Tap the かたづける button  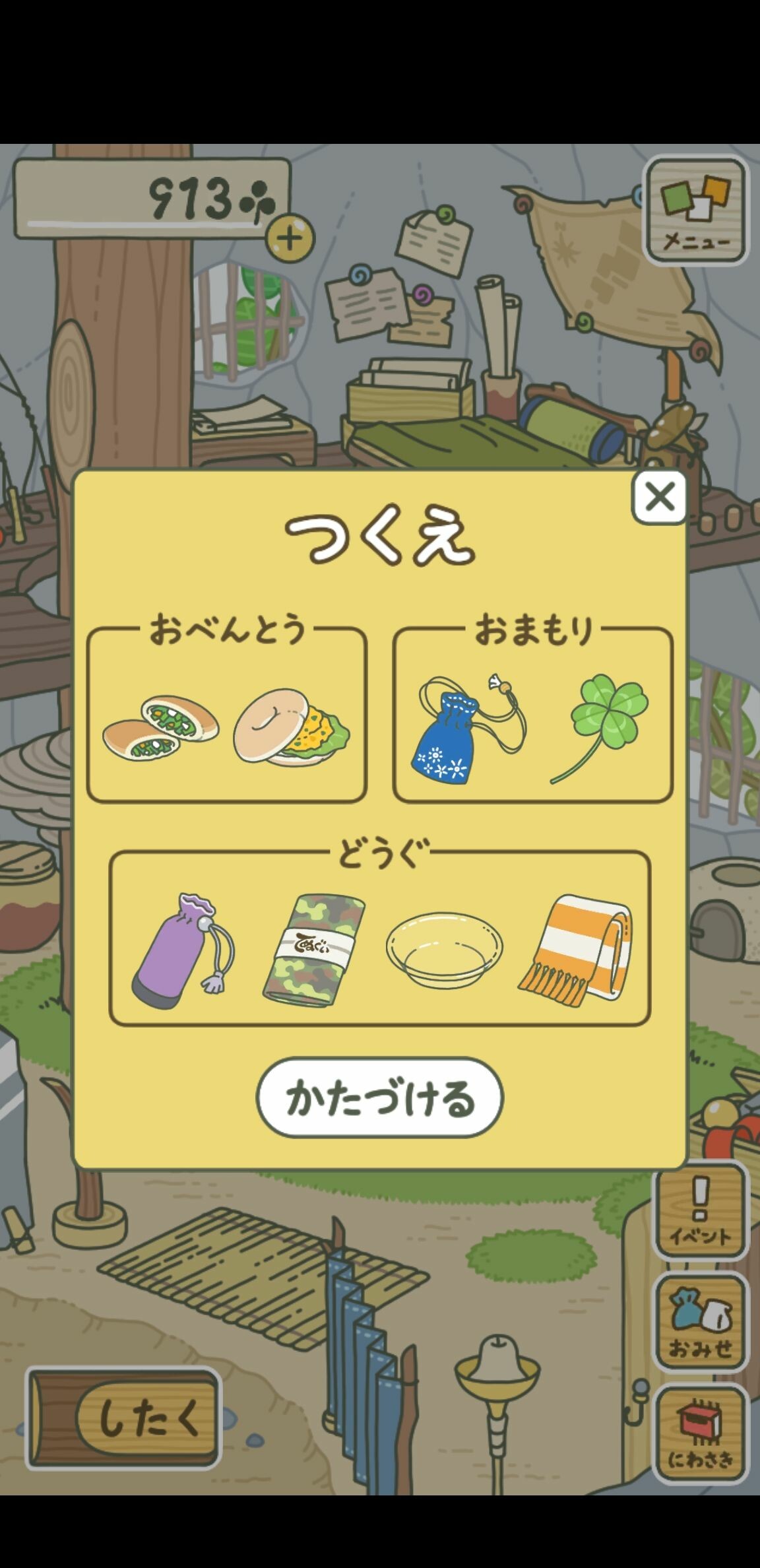(x=379, y=1098)
